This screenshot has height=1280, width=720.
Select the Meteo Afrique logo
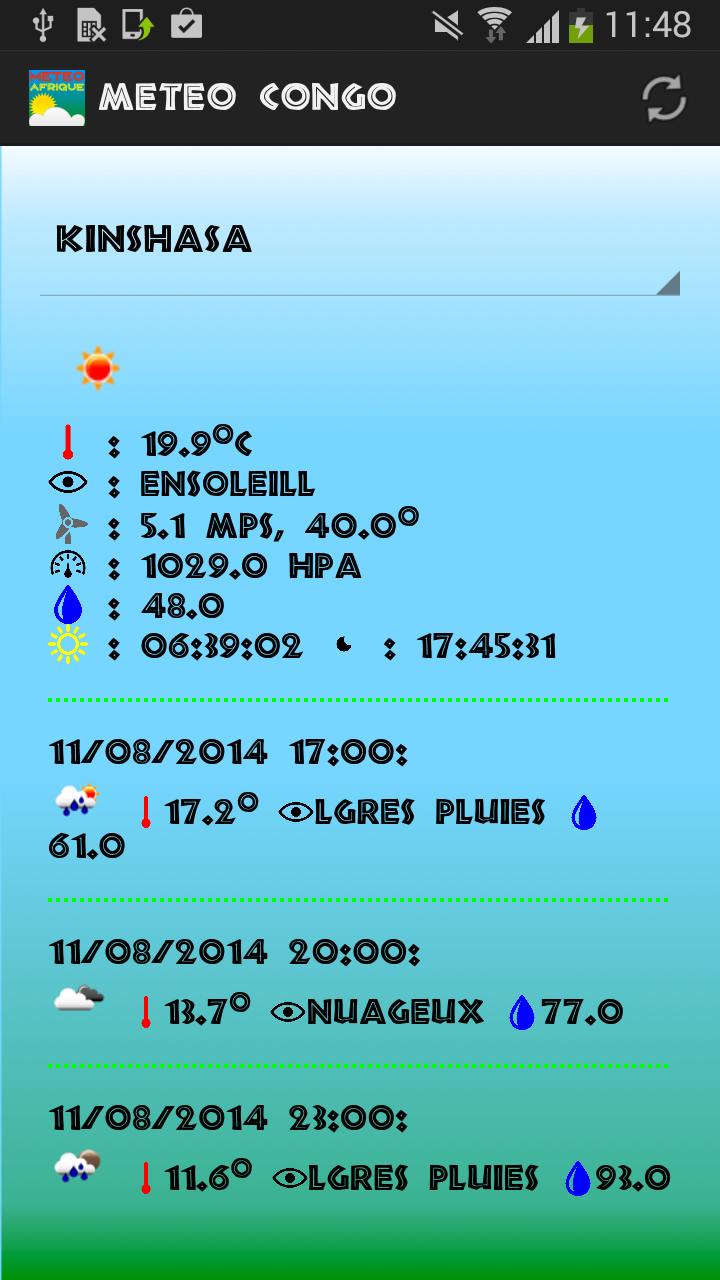[x=53, y=97]
